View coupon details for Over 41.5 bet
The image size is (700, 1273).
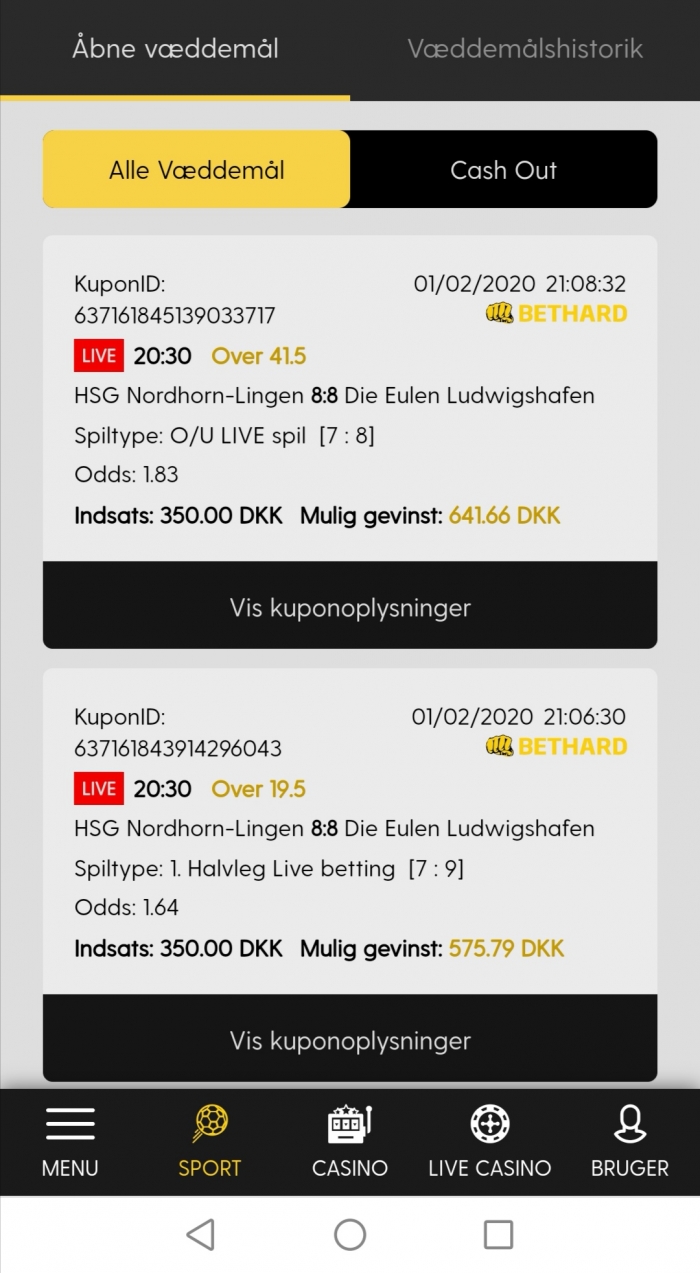click(x=350, y=606)
